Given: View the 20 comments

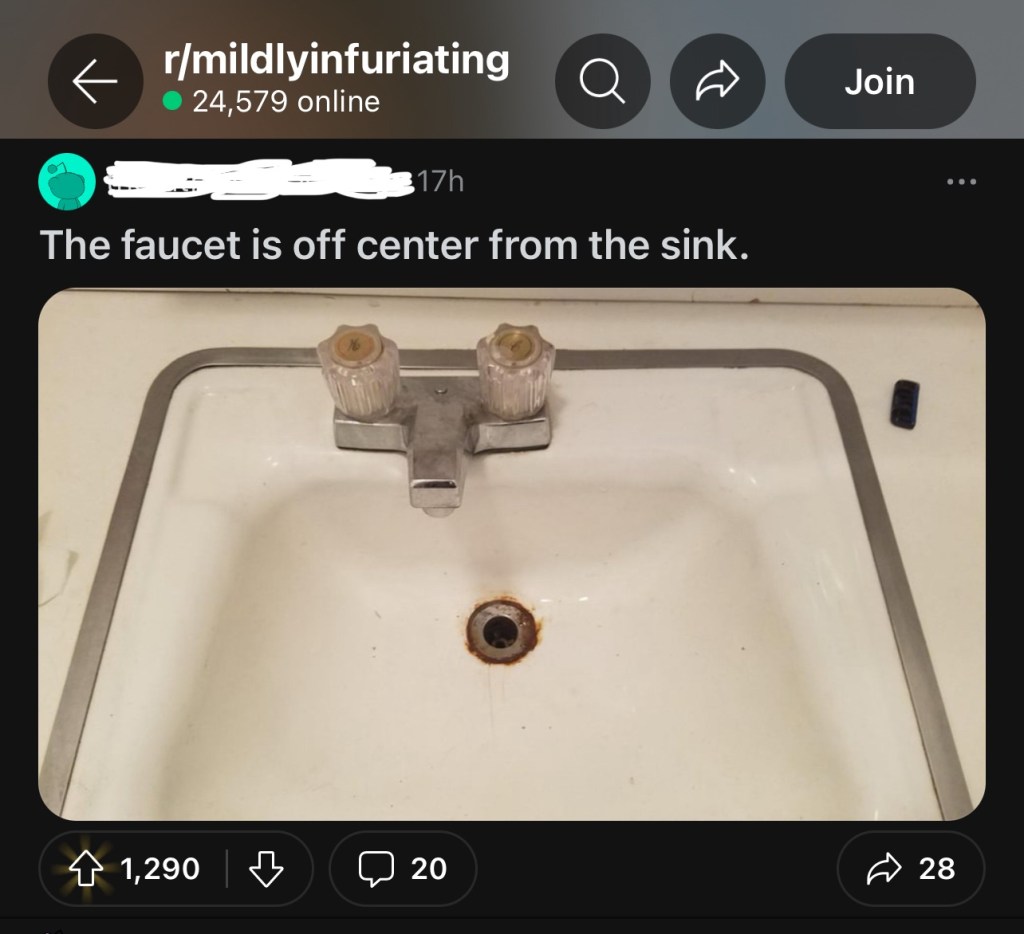Looking at the screenshot, I should pyautogui.click(x=402, y=868).
